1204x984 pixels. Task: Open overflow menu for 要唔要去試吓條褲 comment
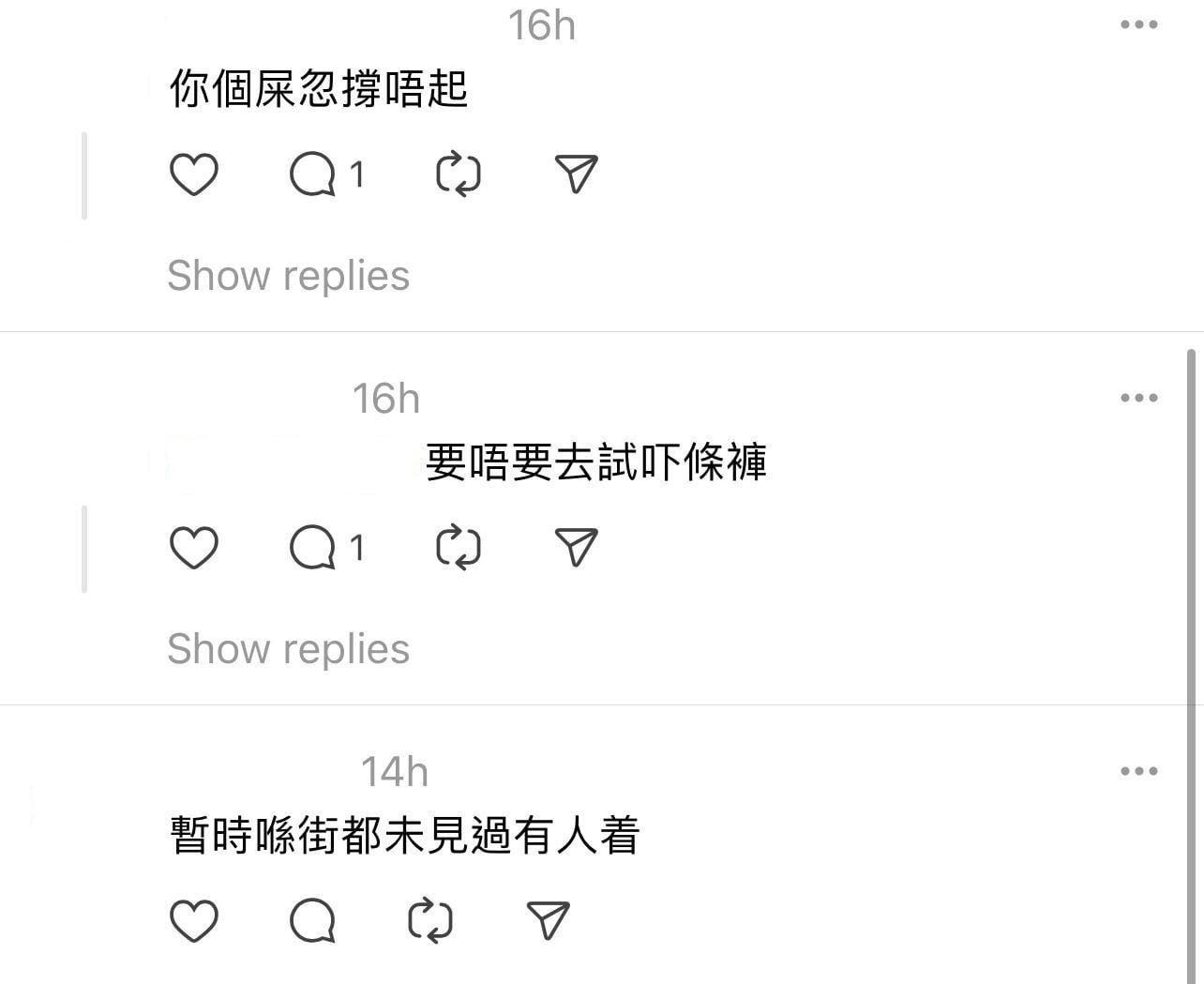[x=1138, y=399]
